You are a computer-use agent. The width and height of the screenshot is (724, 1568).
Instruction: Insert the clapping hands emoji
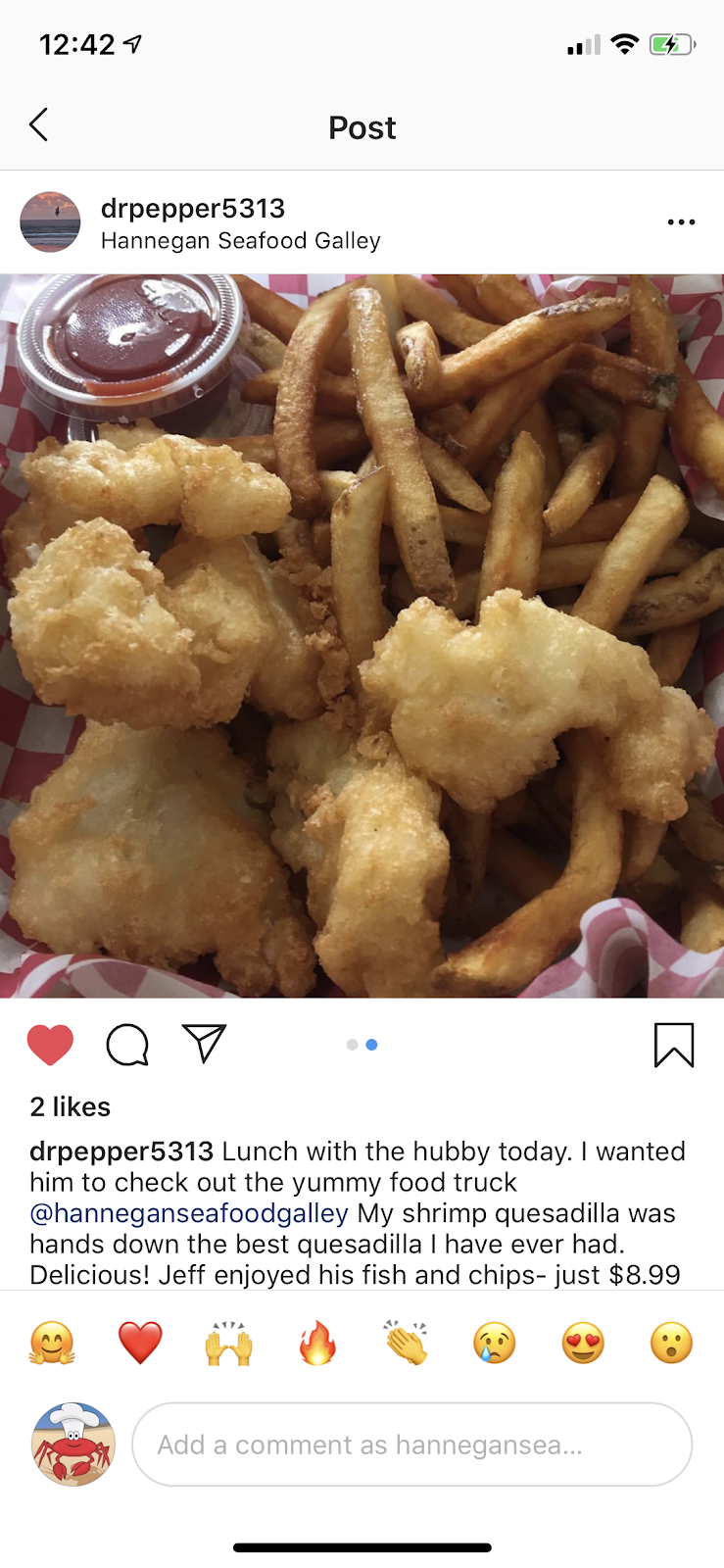pos(406,1343)
